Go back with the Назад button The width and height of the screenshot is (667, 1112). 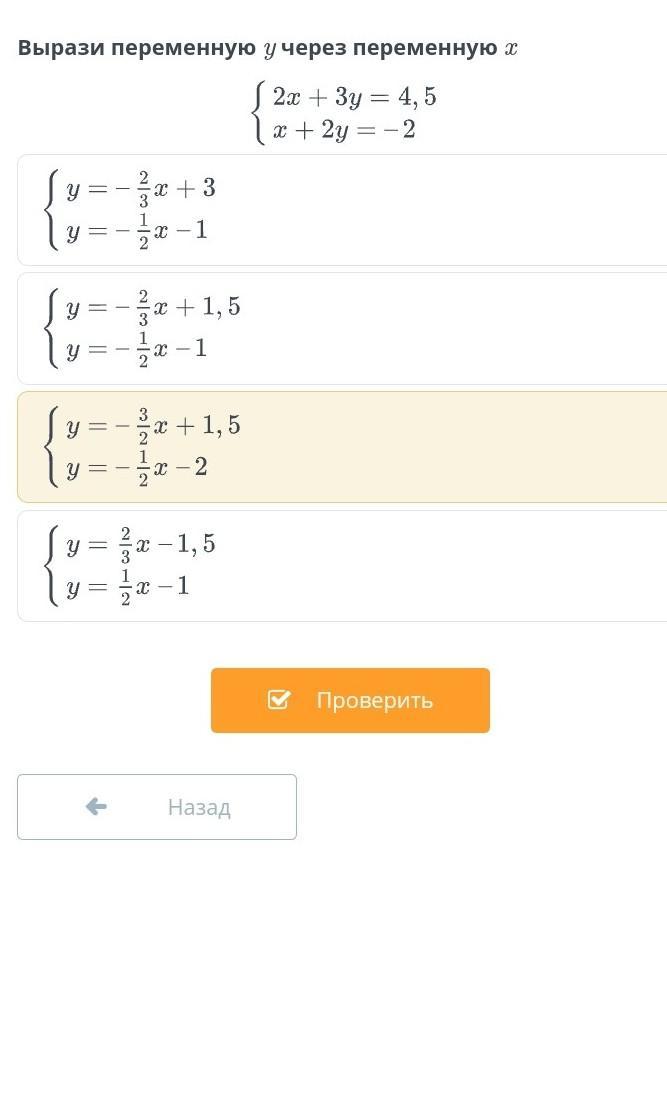click(x=157, y=807)
